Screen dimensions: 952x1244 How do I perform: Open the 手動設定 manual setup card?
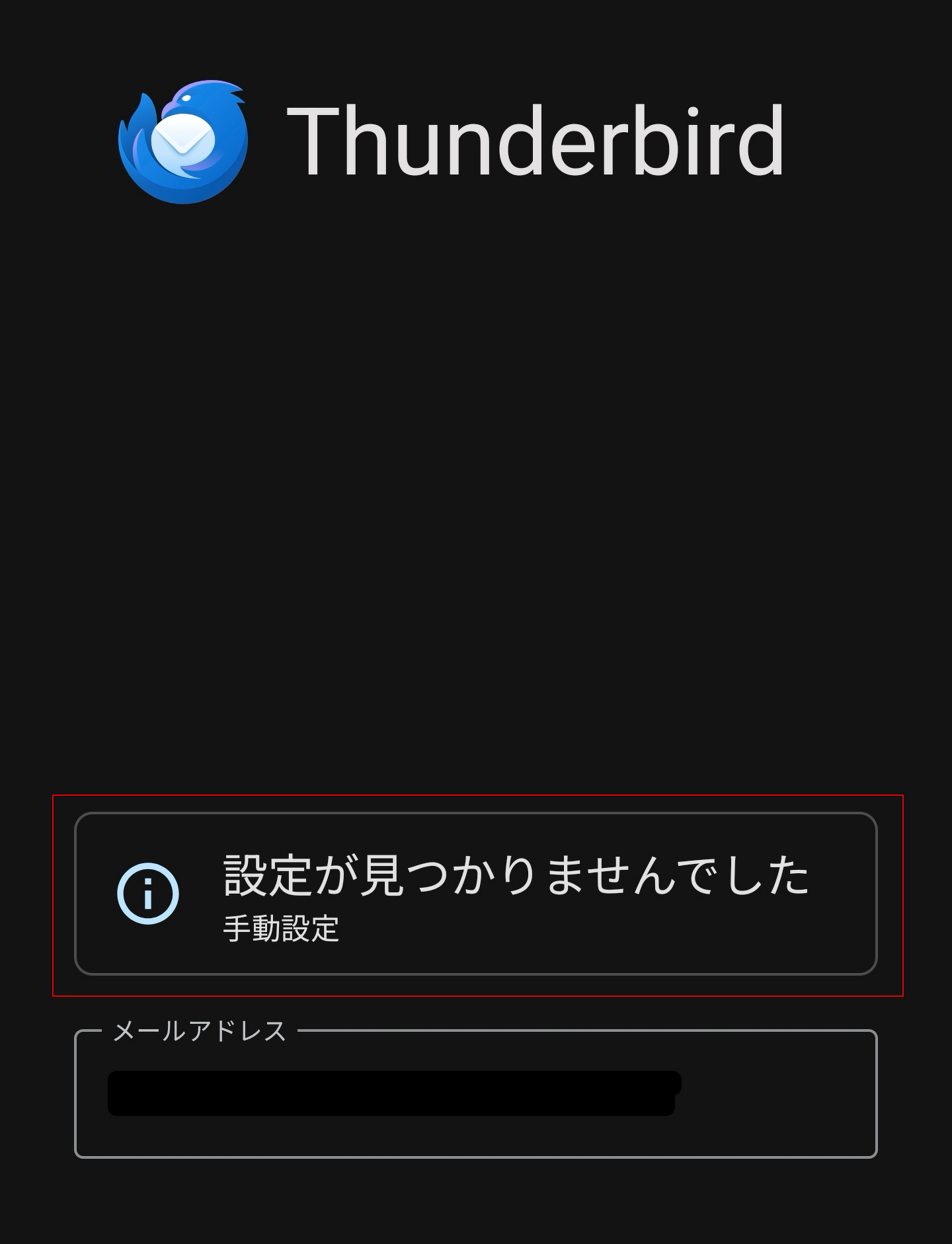pos(475,893)
